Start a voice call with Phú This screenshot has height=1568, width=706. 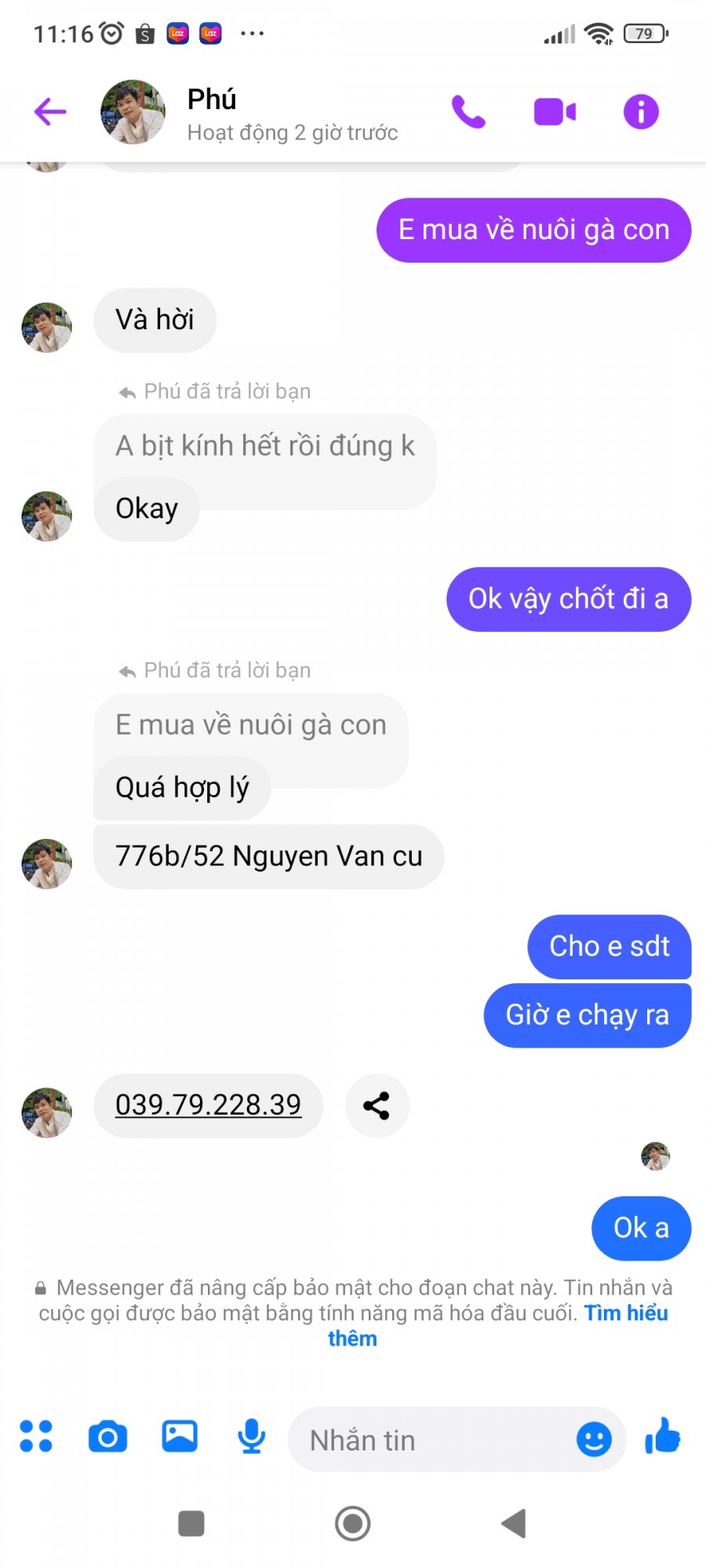coord(468,111)
